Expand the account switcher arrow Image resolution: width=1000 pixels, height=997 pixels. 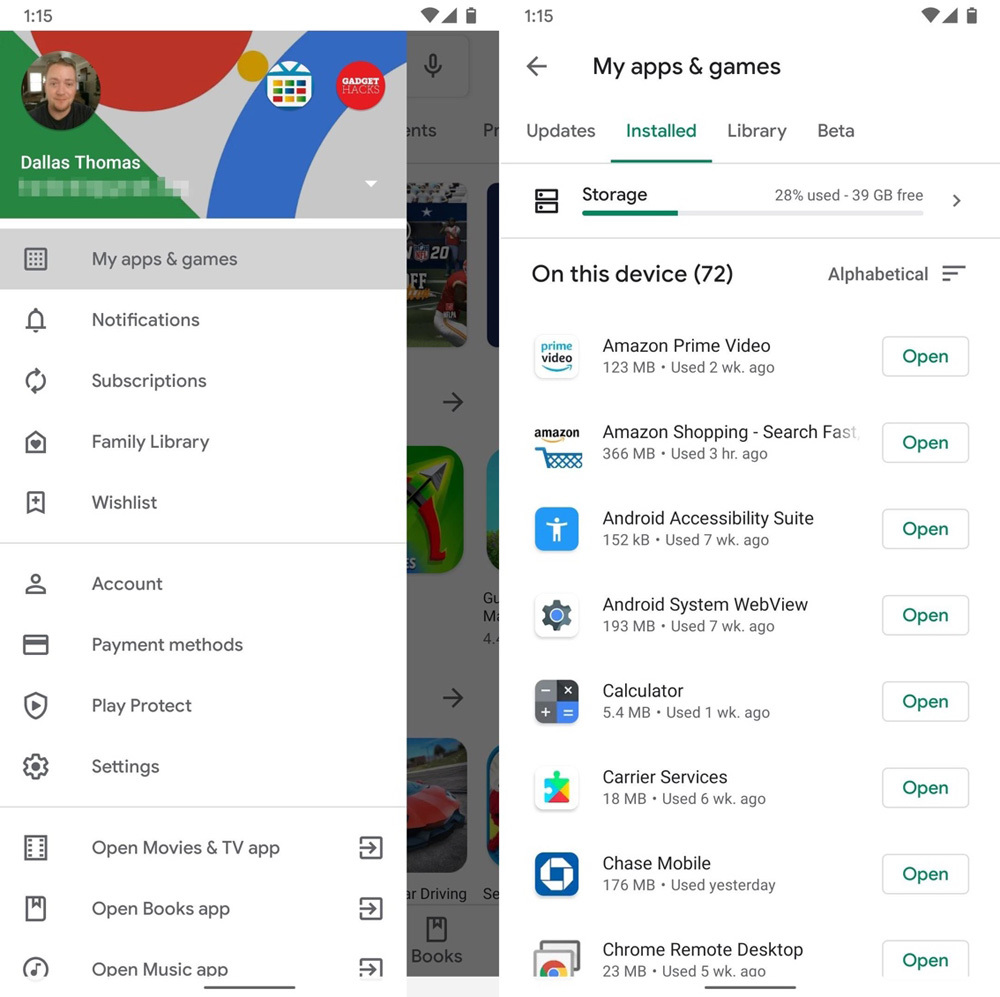[371, 184]
